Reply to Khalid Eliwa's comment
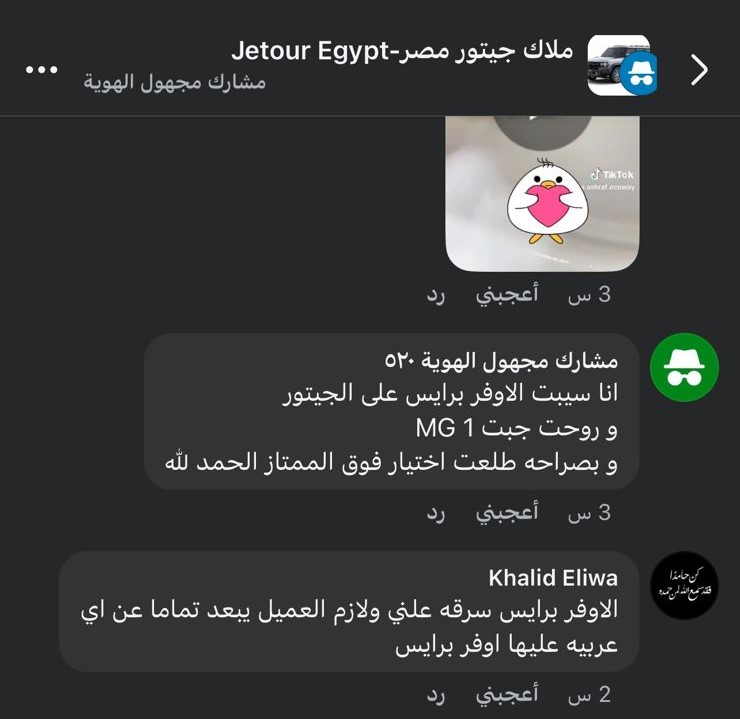Image resolution: width=740 pixels, height=719 pixels. pos(435,694)
